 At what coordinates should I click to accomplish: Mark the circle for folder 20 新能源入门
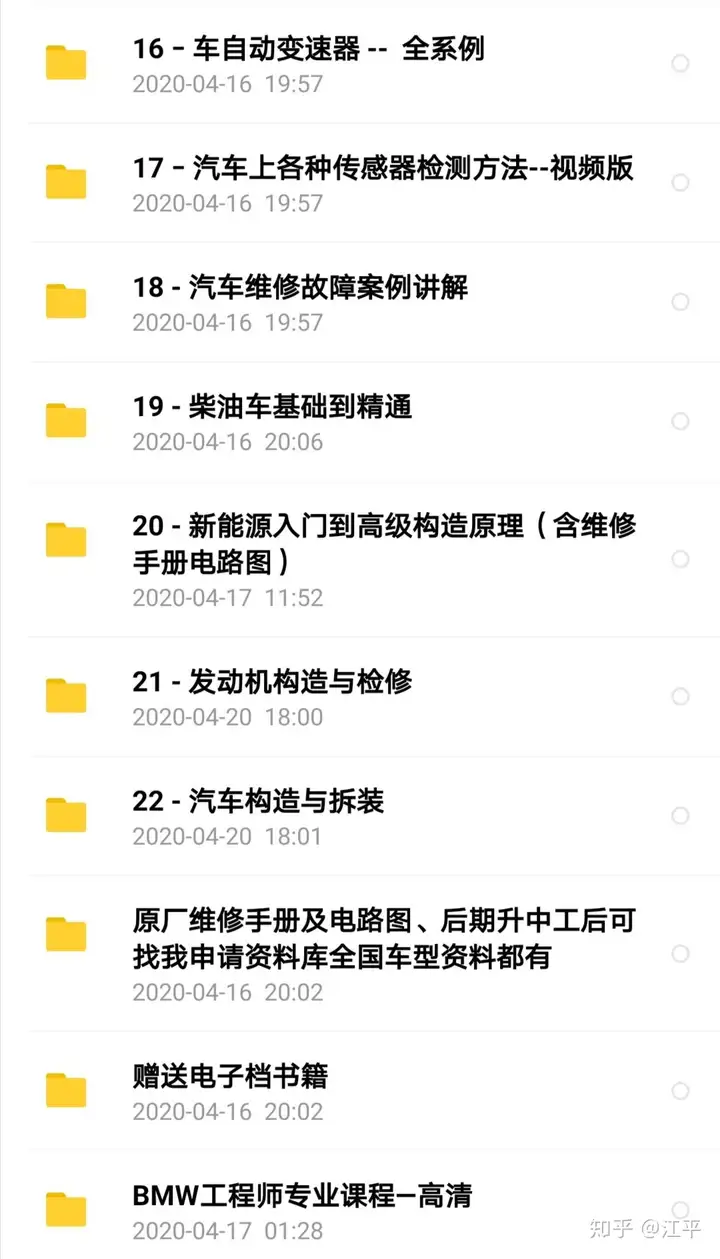(680, 559)
